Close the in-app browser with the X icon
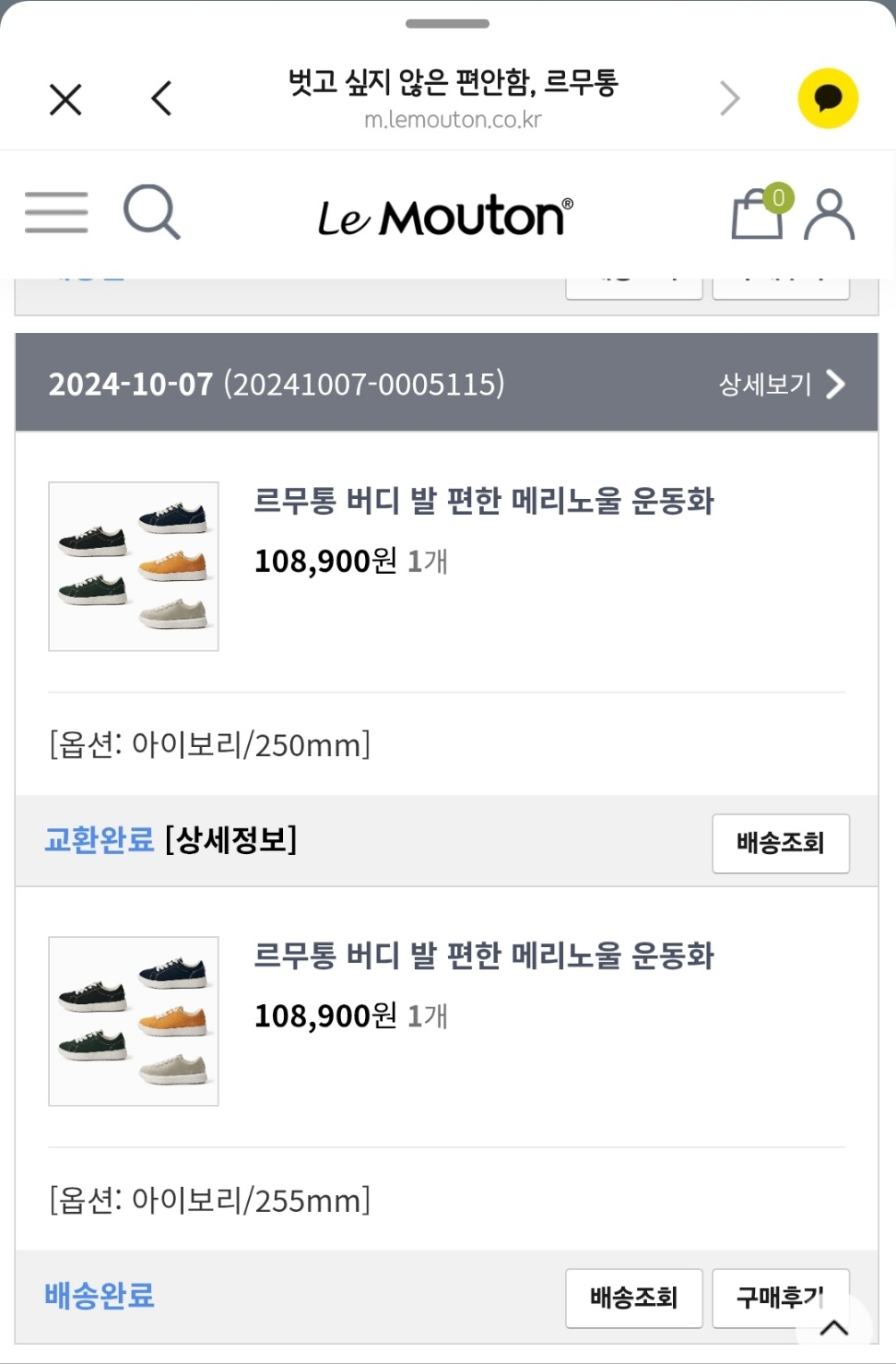 pyautogui.click(x=65, y=99)
